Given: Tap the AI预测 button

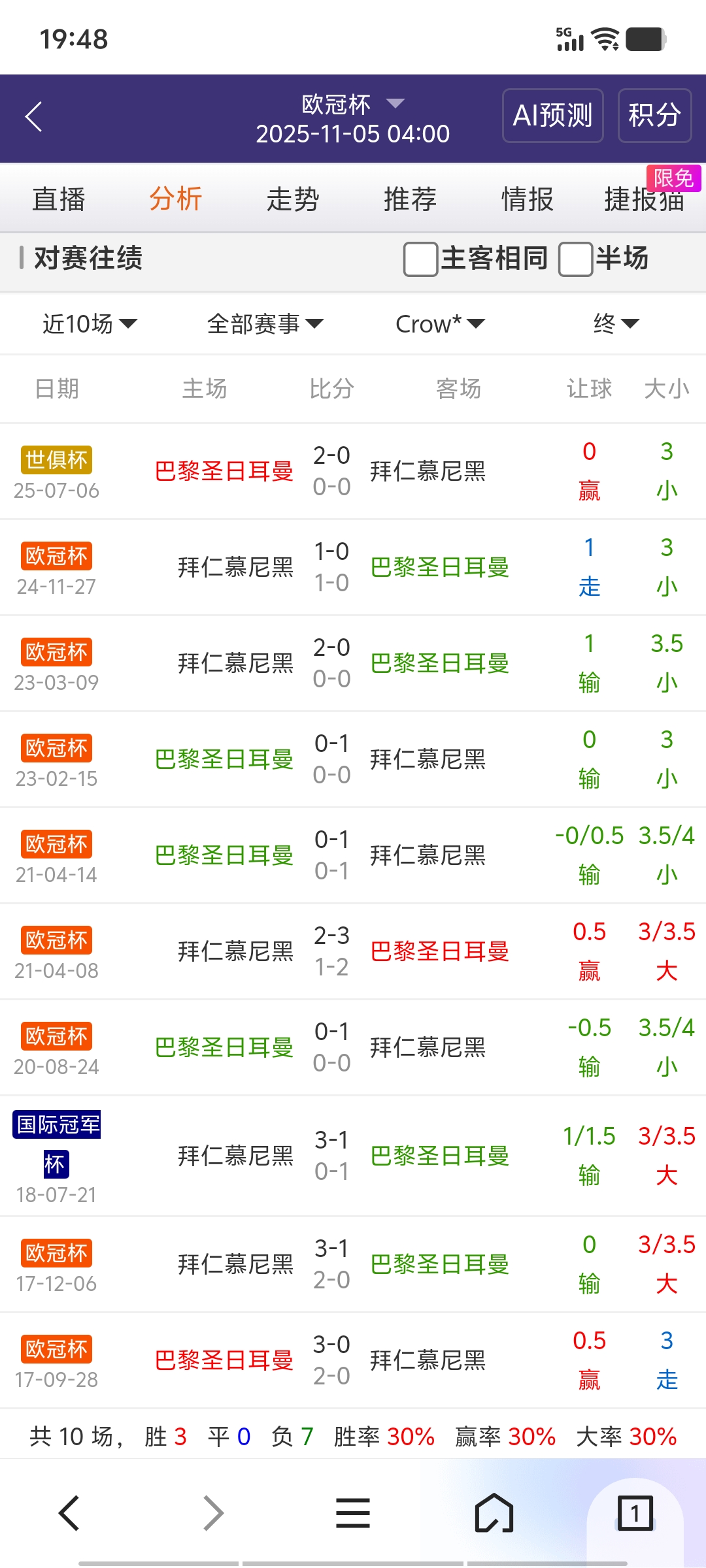Looking at the screenshot, I should [x=553, y=116].
